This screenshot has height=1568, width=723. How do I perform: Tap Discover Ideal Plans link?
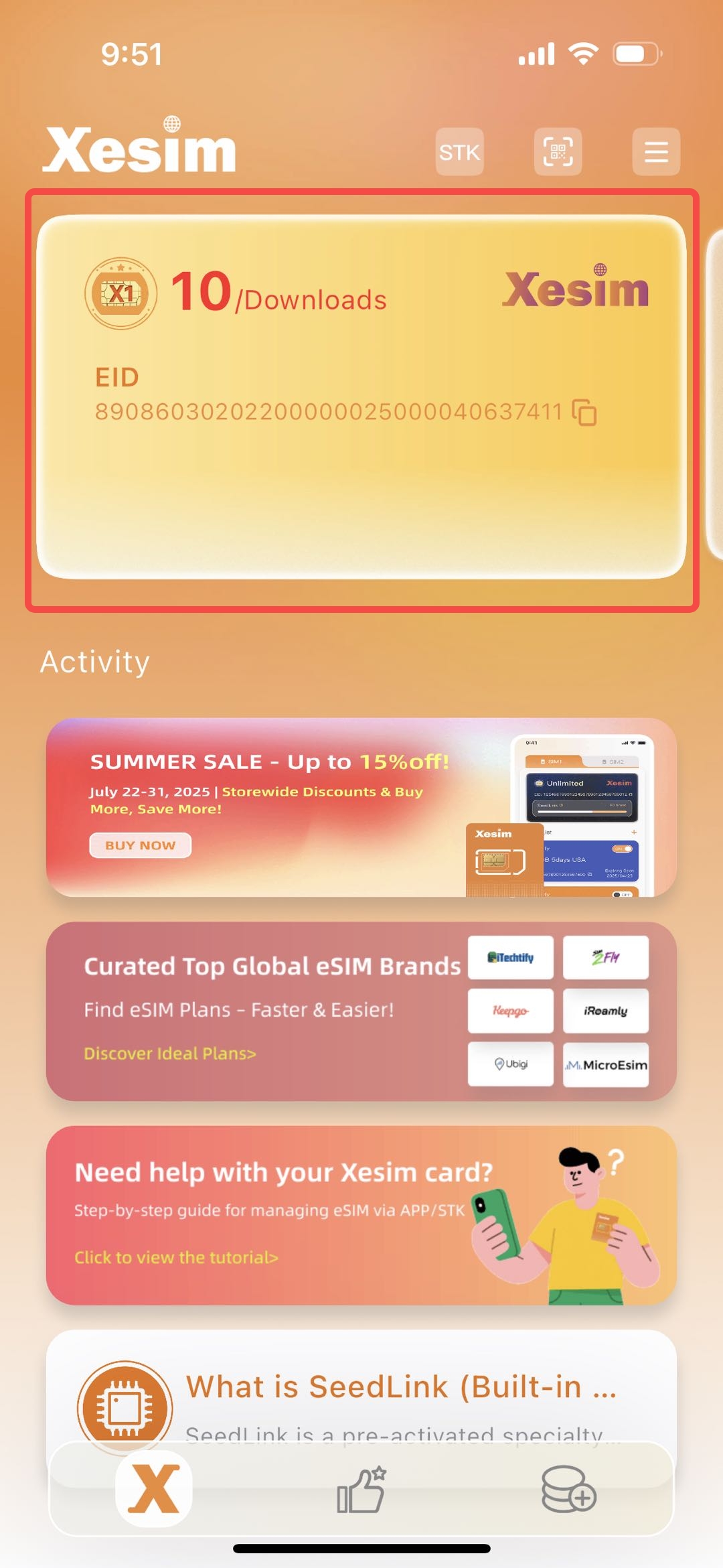170,1054
